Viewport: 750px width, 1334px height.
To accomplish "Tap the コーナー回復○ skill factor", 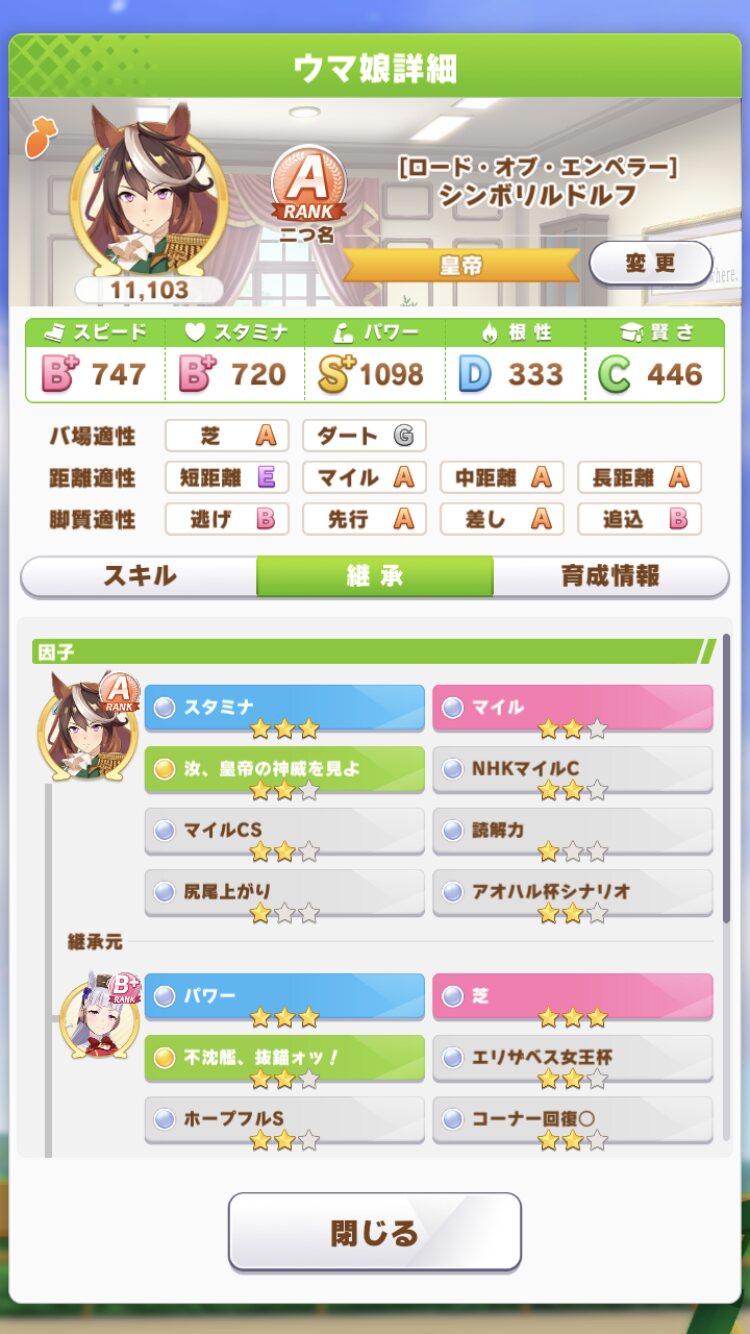I will [573, 1119].
